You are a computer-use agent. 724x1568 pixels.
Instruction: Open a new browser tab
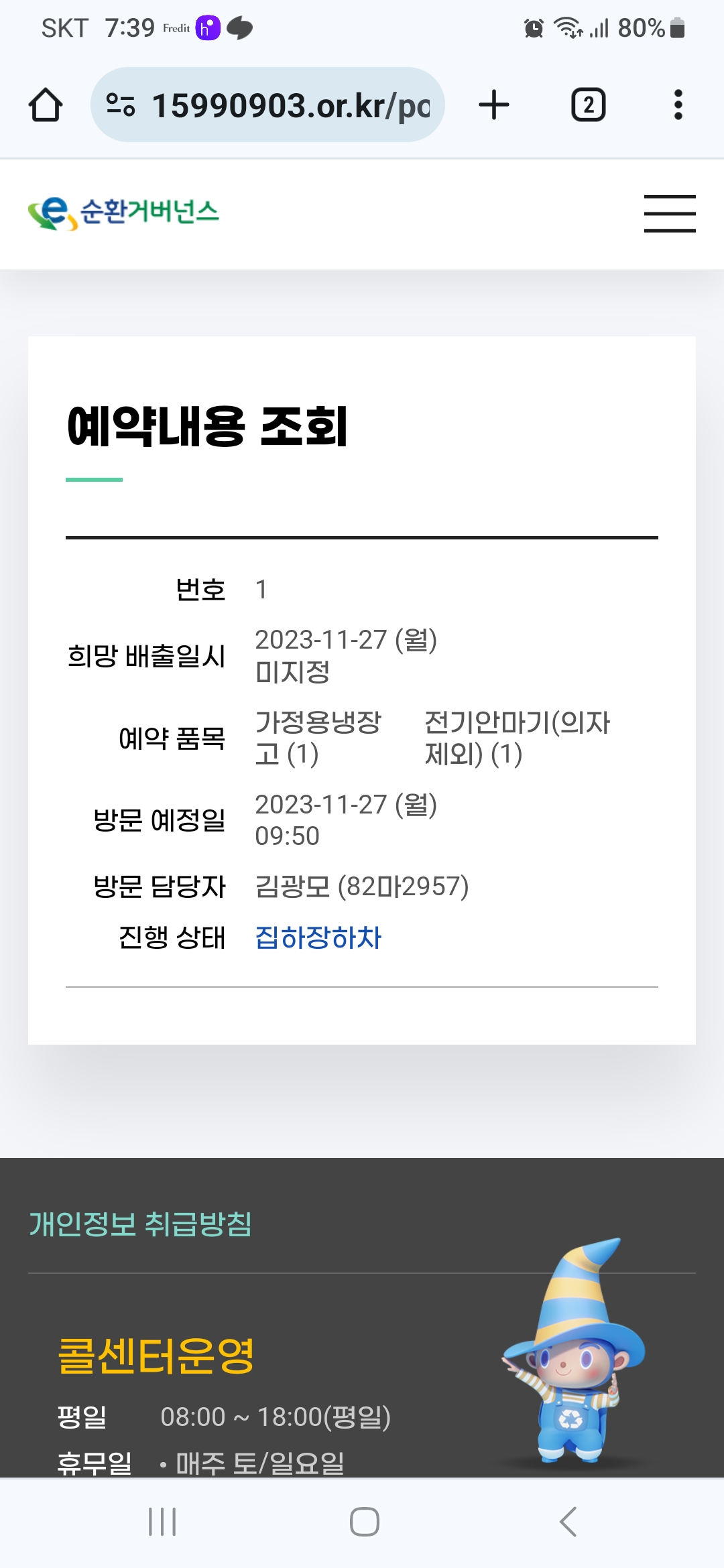tap(494, 105)
